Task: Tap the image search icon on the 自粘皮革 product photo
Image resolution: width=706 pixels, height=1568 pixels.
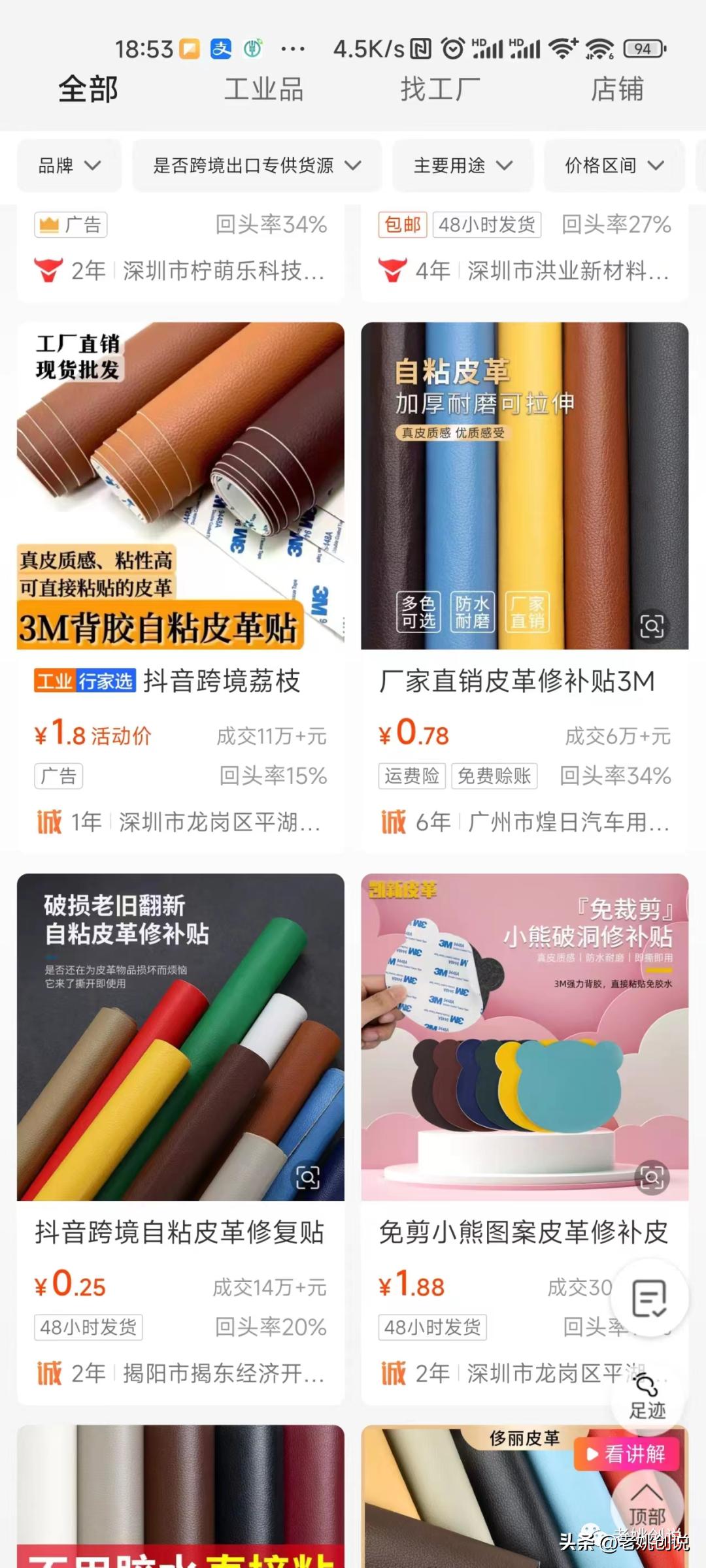Action: point(650,624)
